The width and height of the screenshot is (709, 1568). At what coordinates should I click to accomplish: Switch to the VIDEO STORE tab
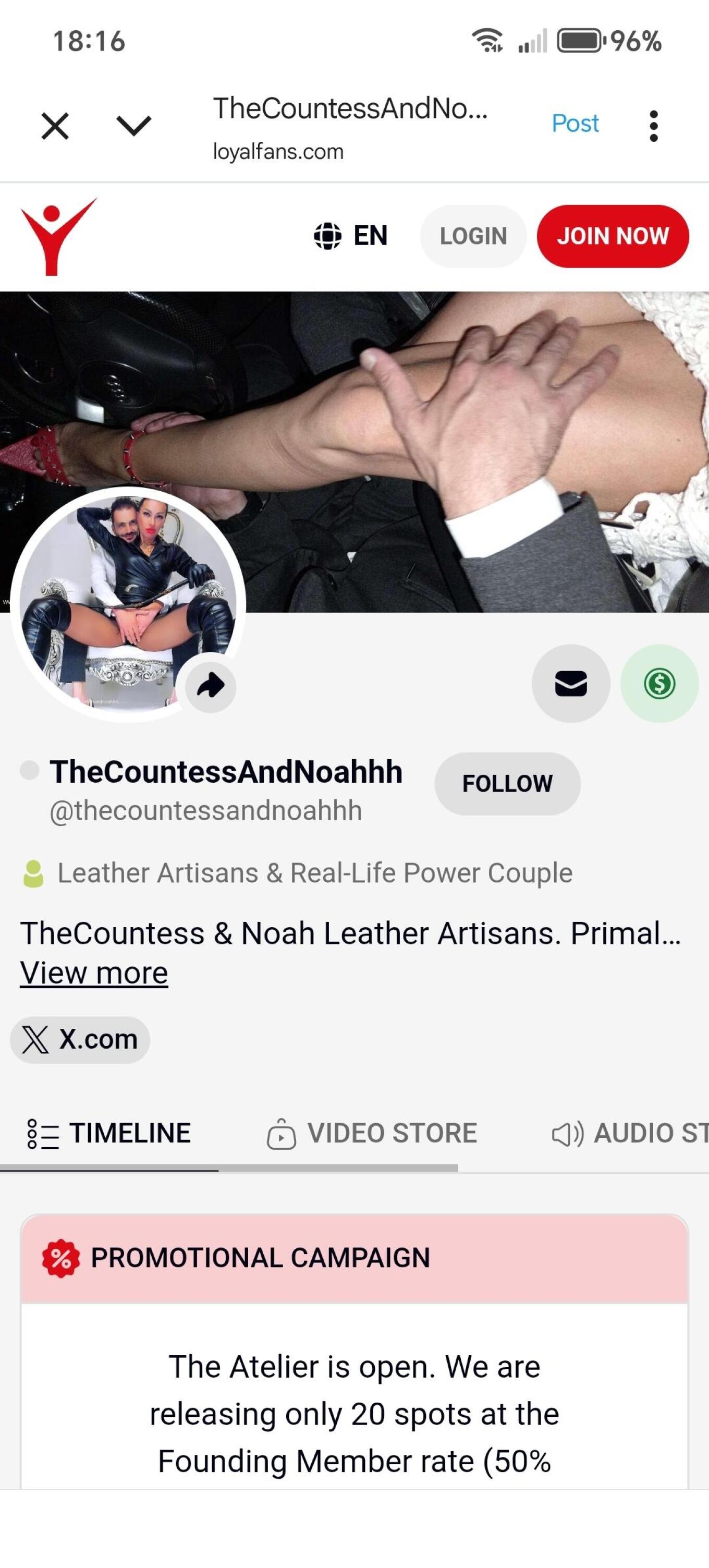(372, 1134)
